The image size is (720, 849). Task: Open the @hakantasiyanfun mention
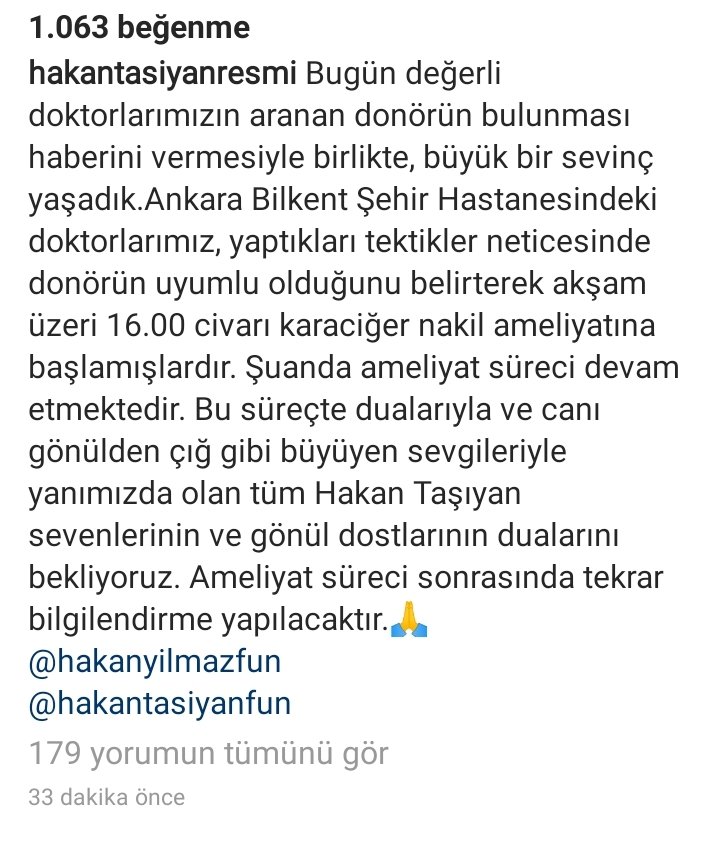pos(161,704)
